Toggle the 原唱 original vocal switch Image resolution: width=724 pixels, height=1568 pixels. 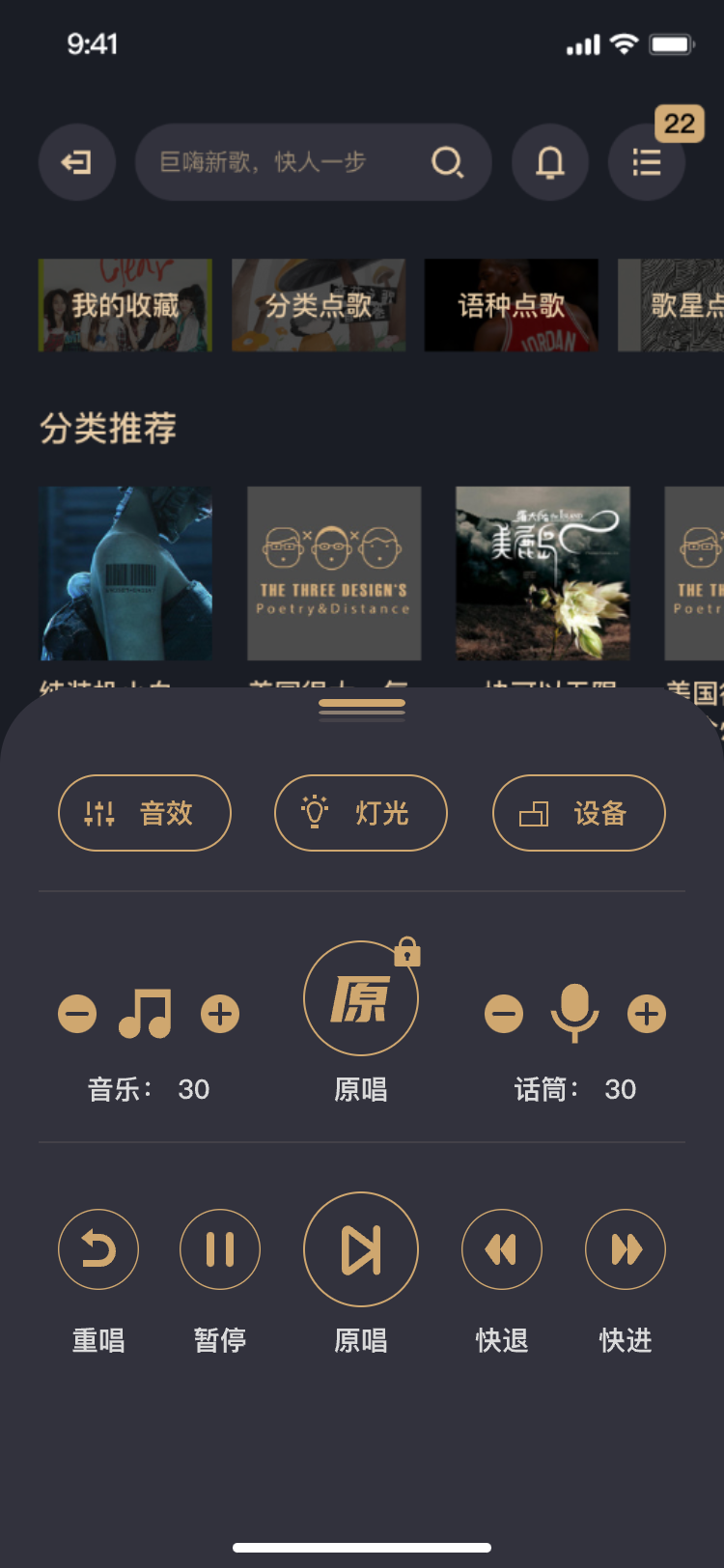(x=360, y=998)
